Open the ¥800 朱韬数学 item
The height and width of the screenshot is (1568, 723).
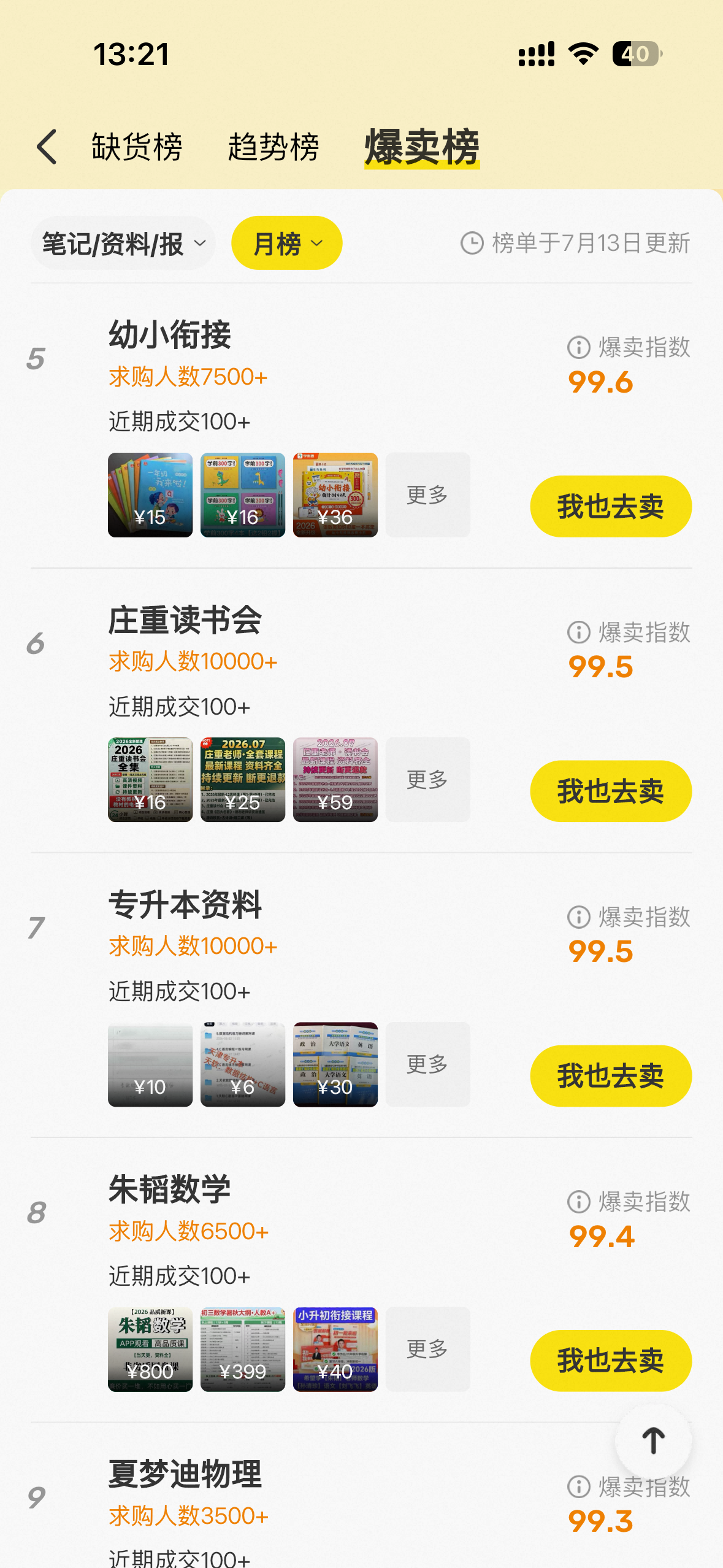pos(150,1348)
